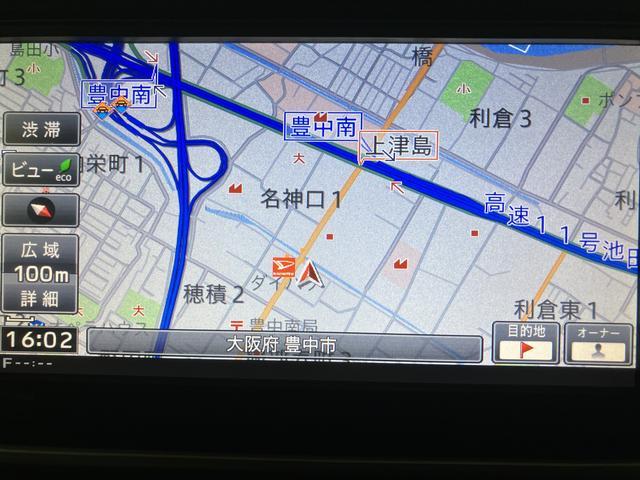The image size is (640, 480).
Task: Zoom out with the 広域 button
Action: pyautogui.click(x=40, y=250)
